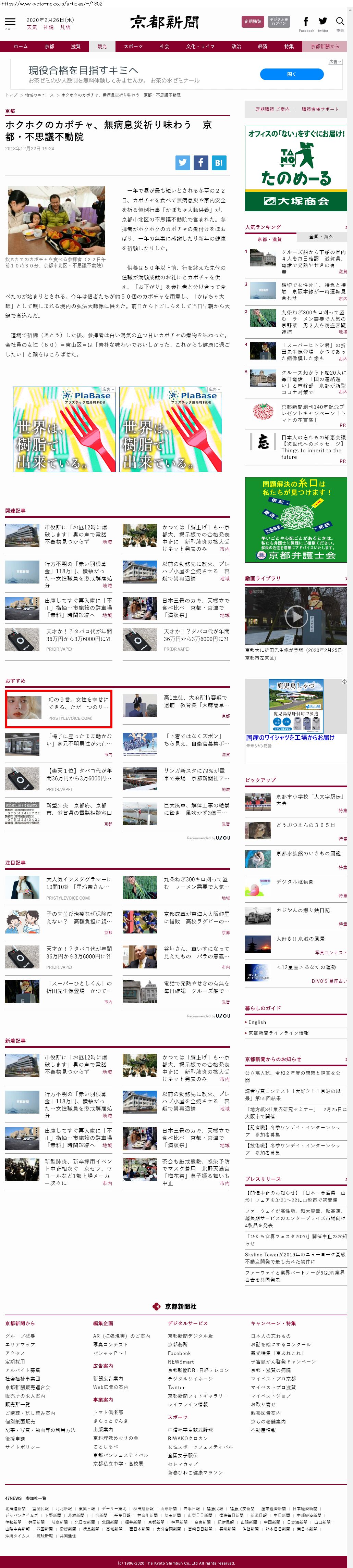Tap the blue 開く ad button

point(291,74)
